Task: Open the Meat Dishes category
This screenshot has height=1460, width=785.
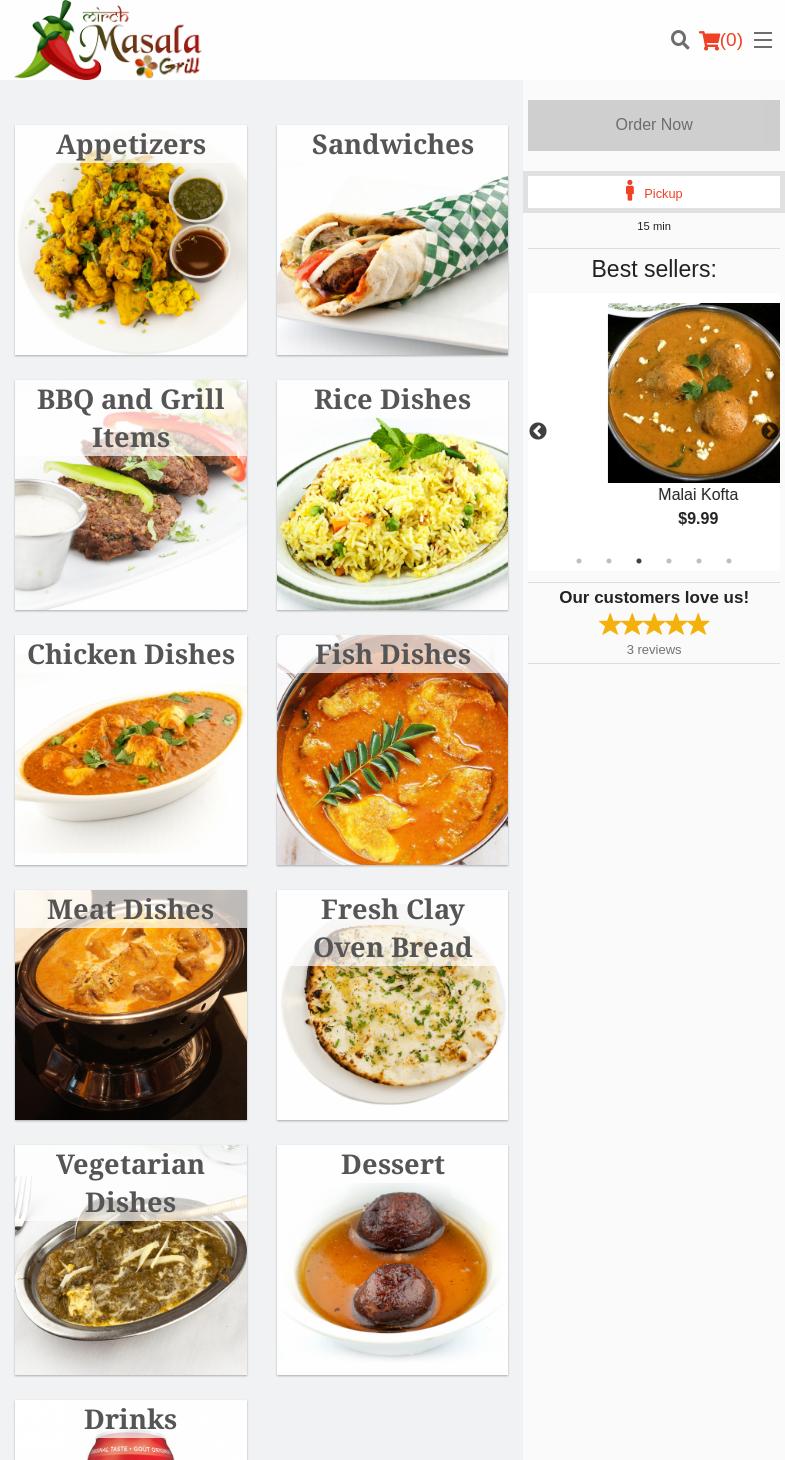Action: [131, 1005]
